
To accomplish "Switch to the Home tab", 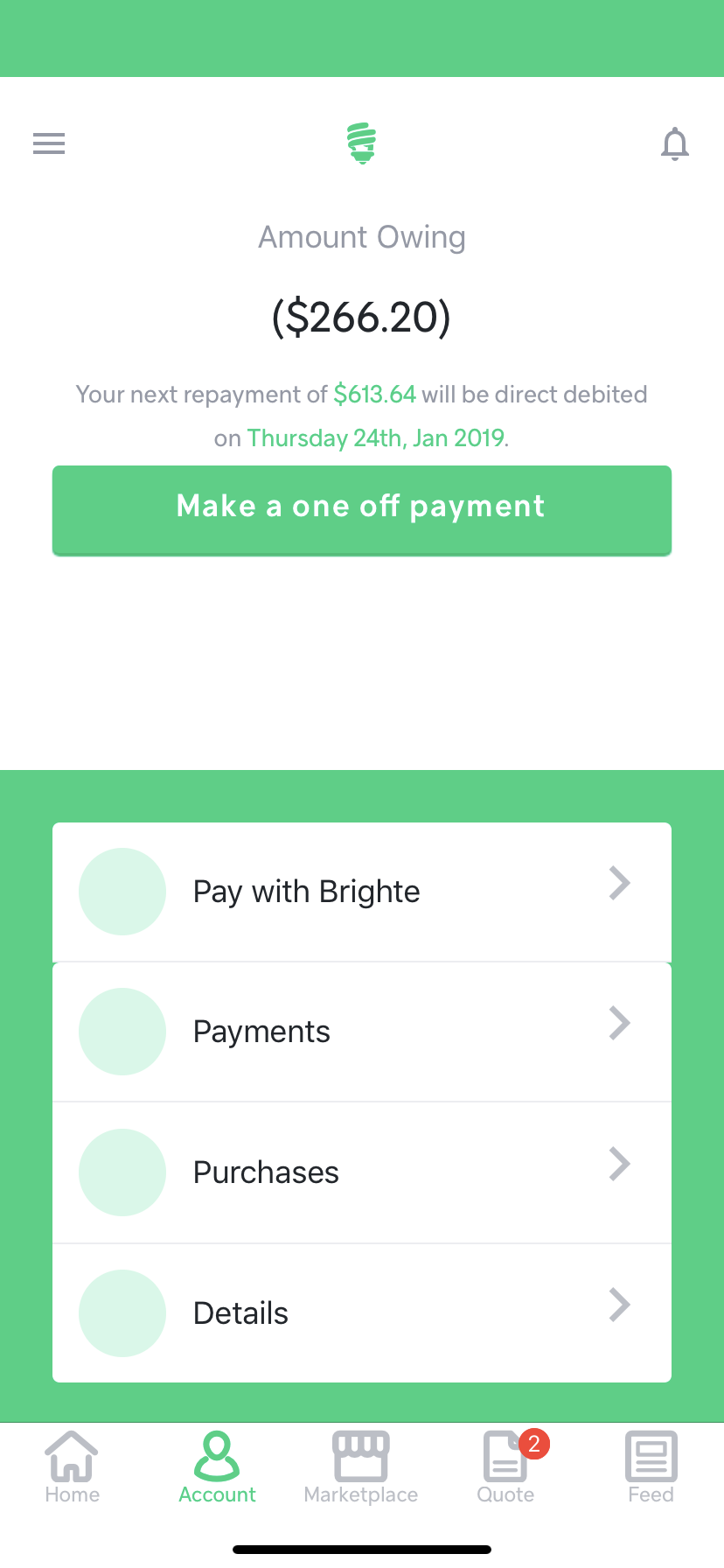I will tap(72, 1467).
